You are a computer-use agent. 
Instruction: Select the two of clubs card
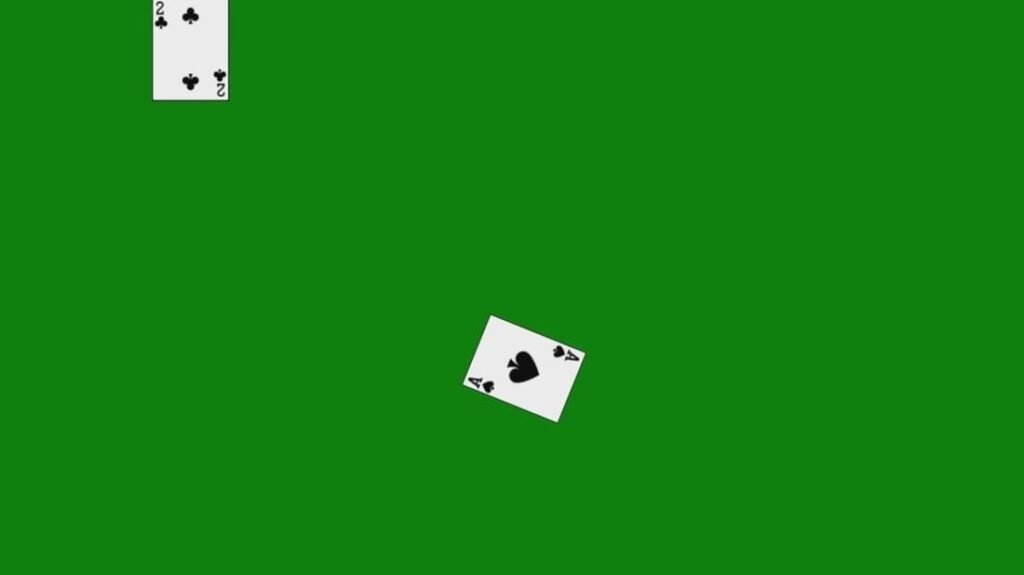[x=190, y=49]
